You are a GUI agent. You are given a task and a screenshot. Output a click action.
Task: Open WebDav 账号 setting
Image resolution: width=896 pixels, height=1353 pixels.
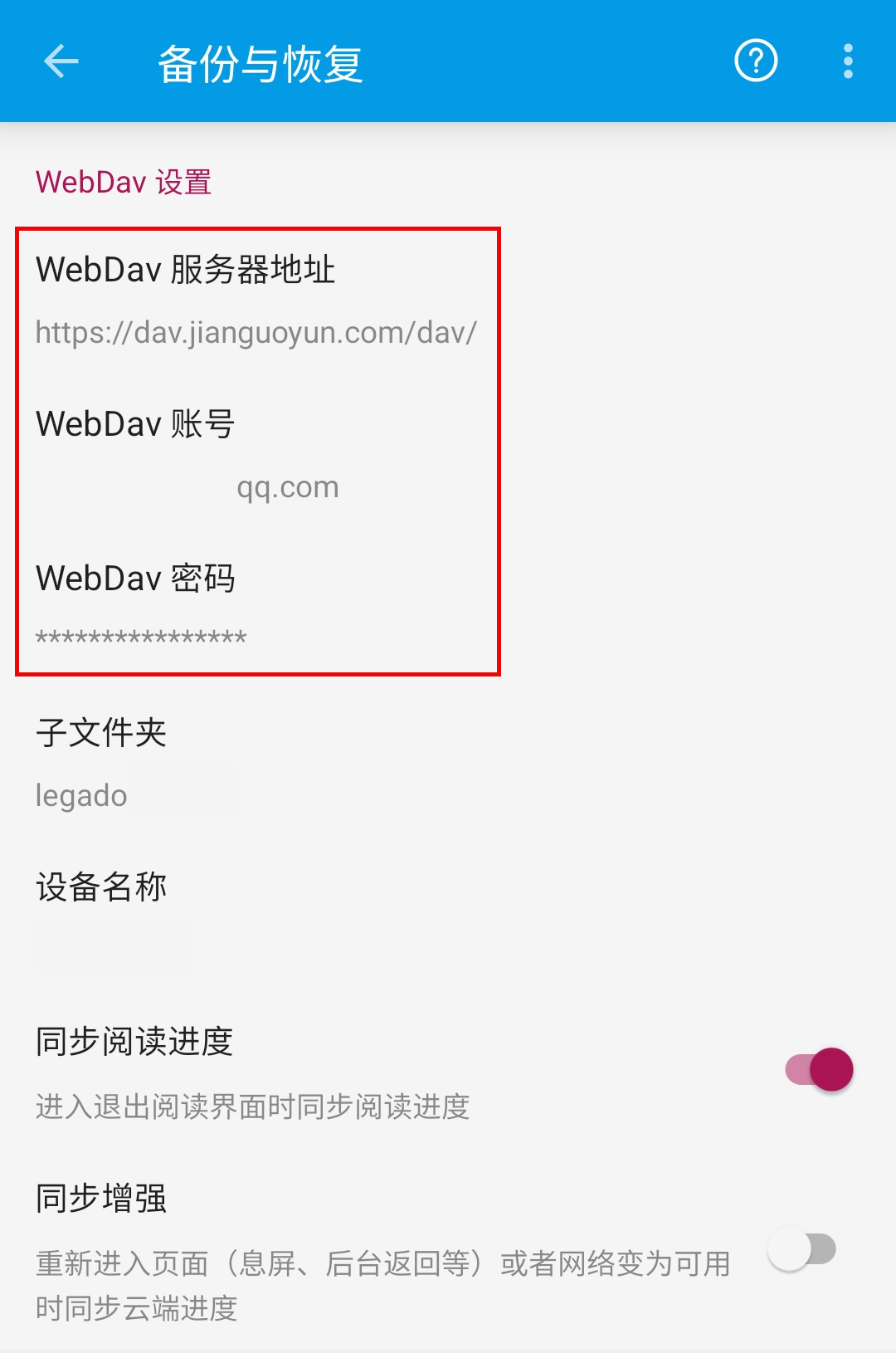pyautogui.click(x=257, y=453)
